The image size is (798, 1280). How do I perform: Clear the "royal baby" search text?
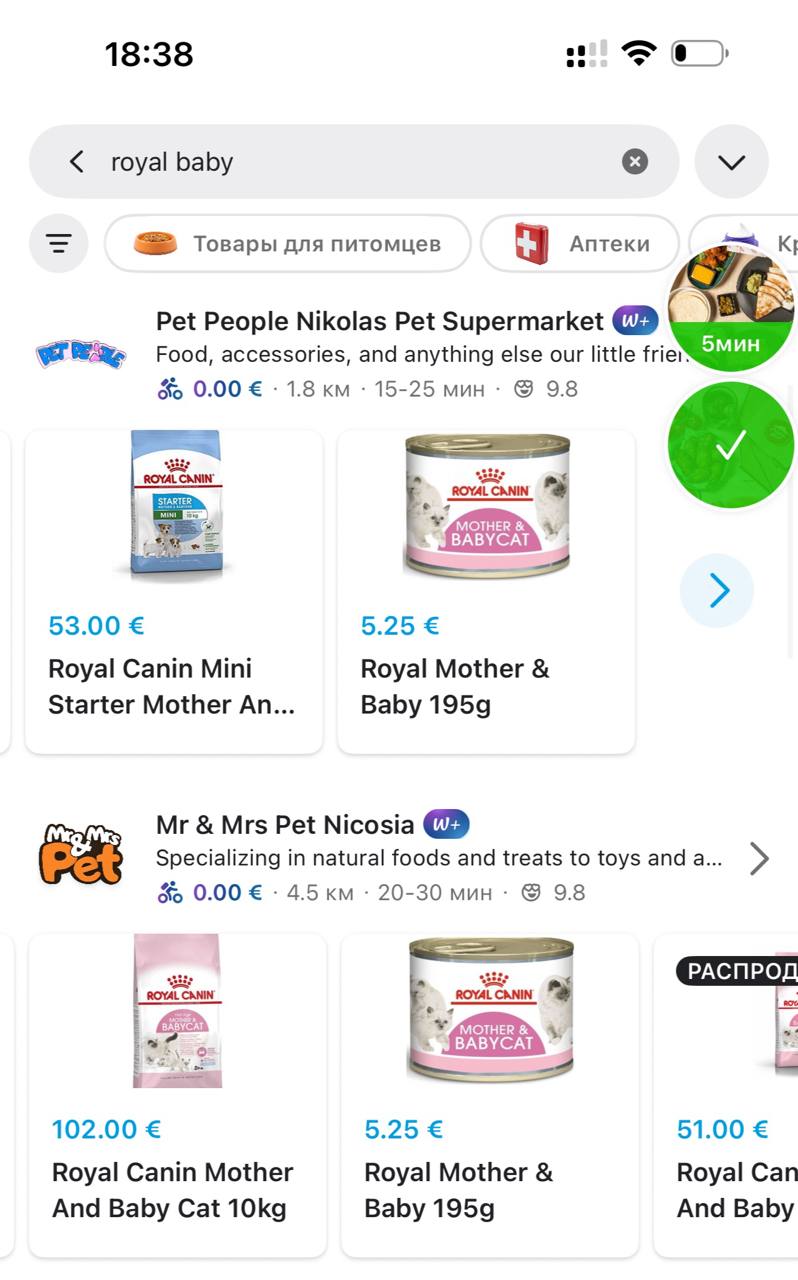point(635,162)
